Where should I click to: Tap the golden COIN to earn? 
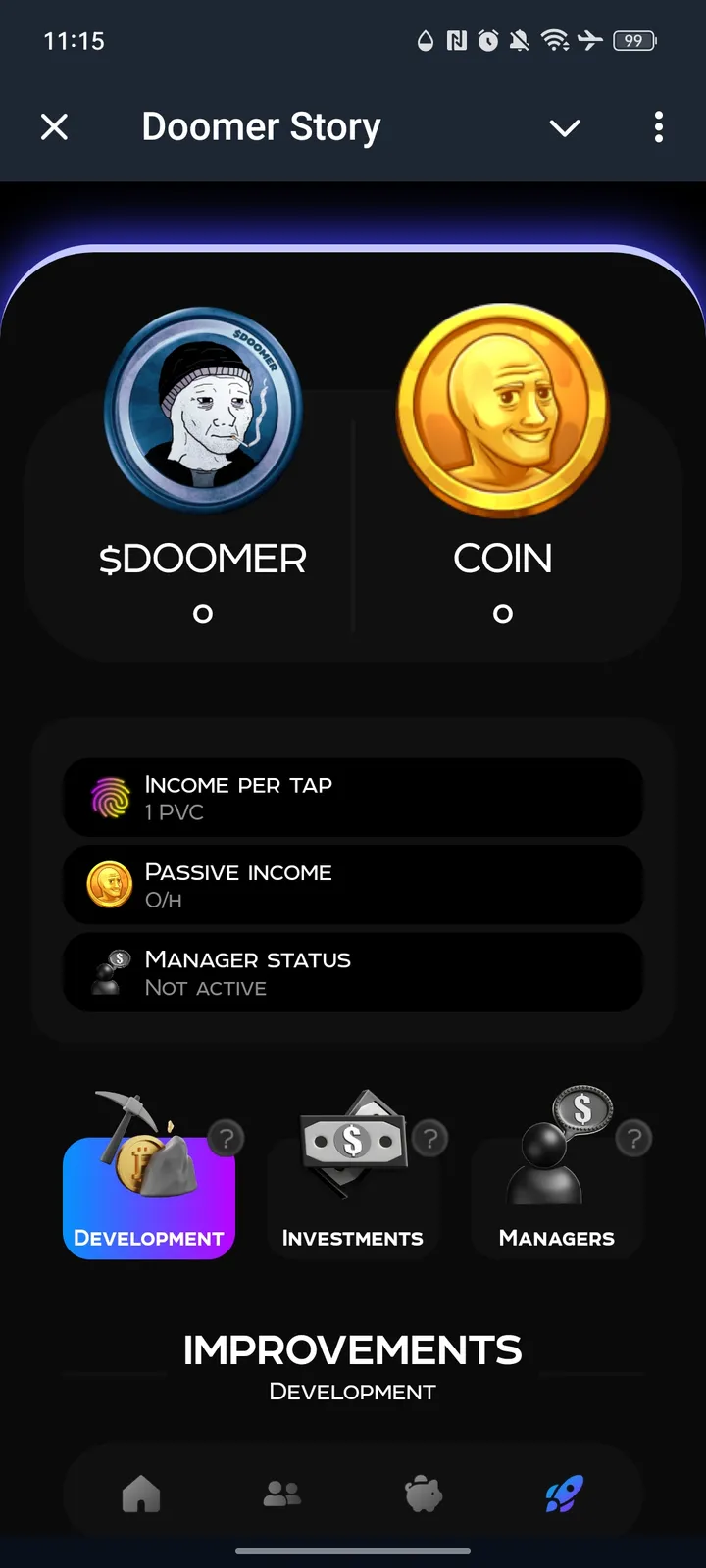tap(503, 410)
